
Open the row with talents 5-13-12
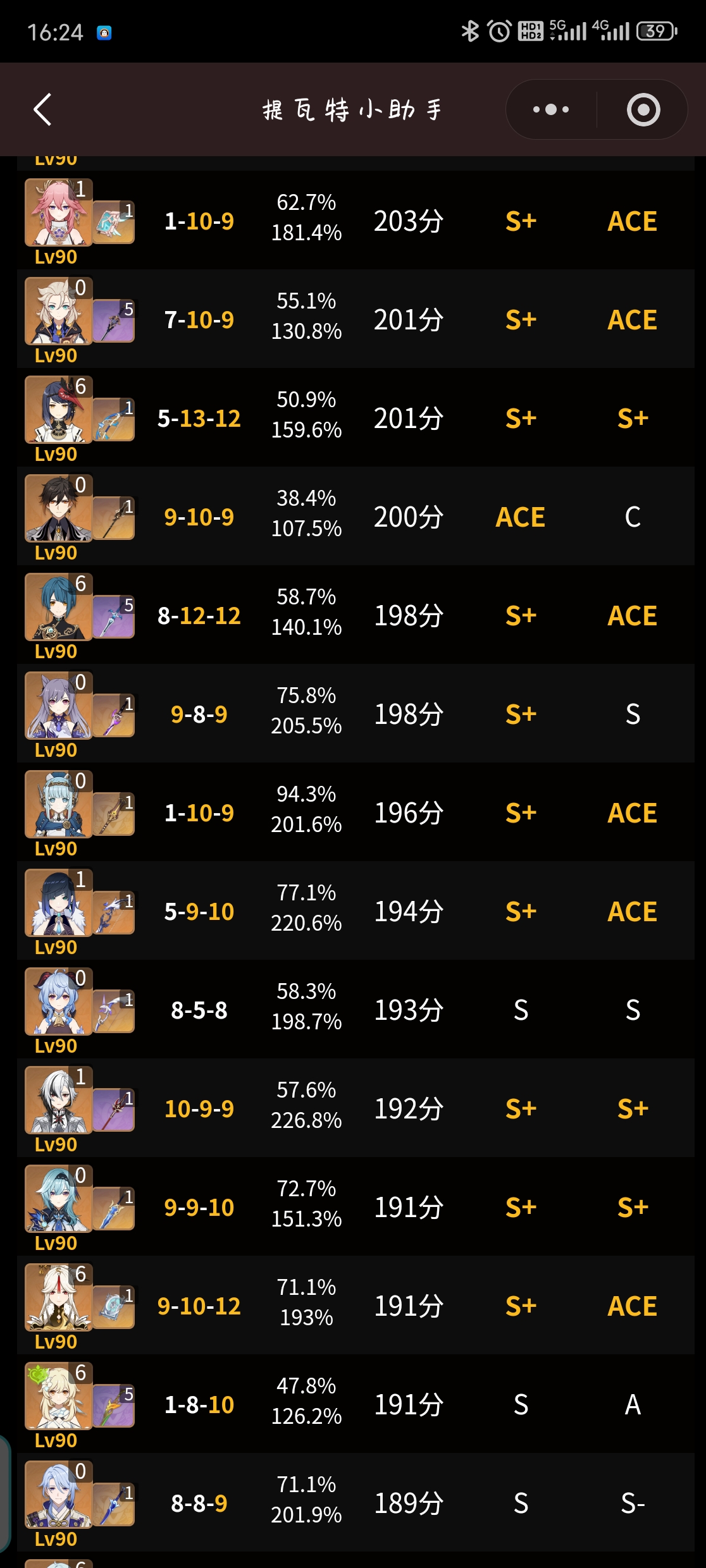pos(356,418)
